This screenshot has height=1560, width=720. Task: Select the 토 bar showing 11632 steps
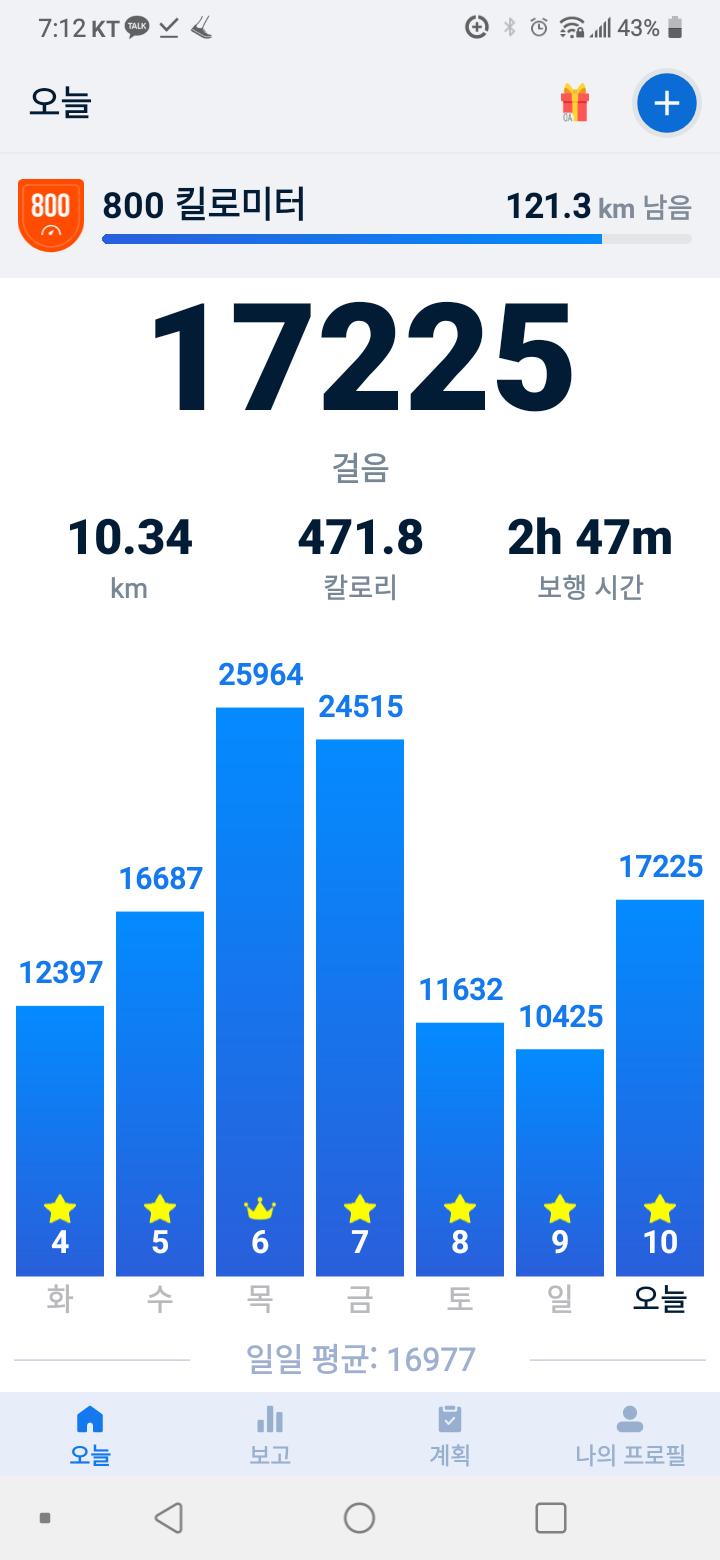[x=460, y=1148]
